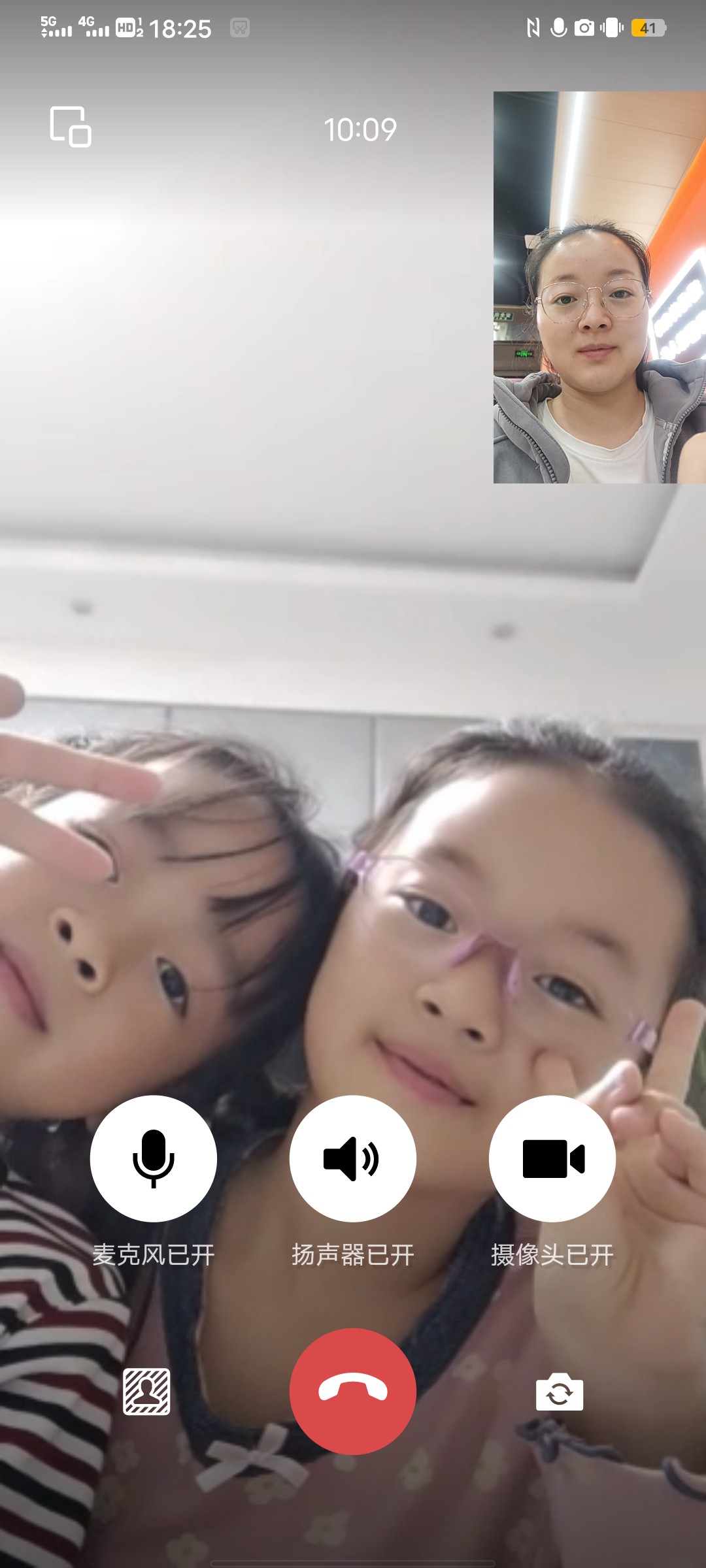Open the background blur option
The width and height of the screenshot is (706, 1568).
click(147, 1392)
